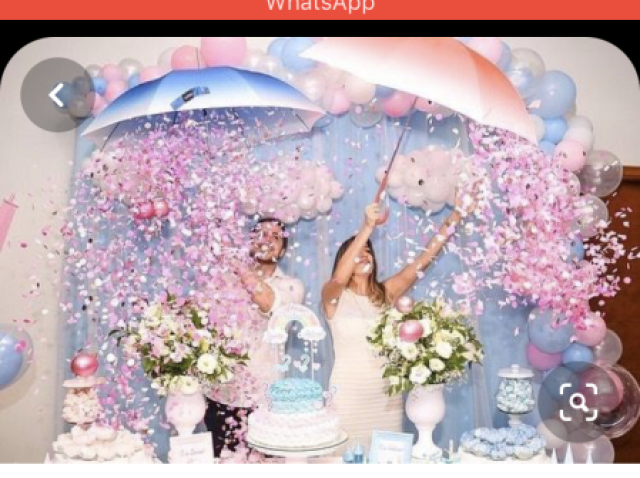Open visual search lens icon
The height and width of the screenshot is (478, 640).
coord(577,402)
